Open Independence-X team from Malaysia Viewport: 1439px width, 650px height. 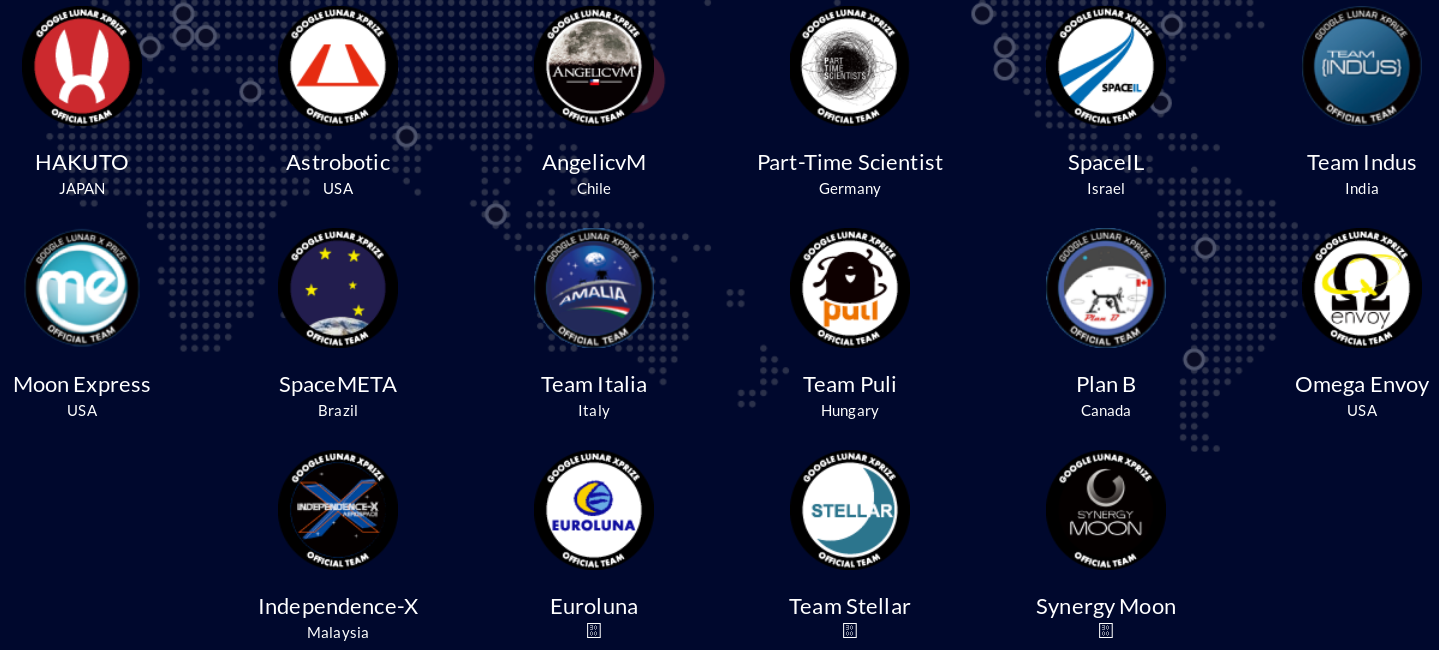pos(338,511)
